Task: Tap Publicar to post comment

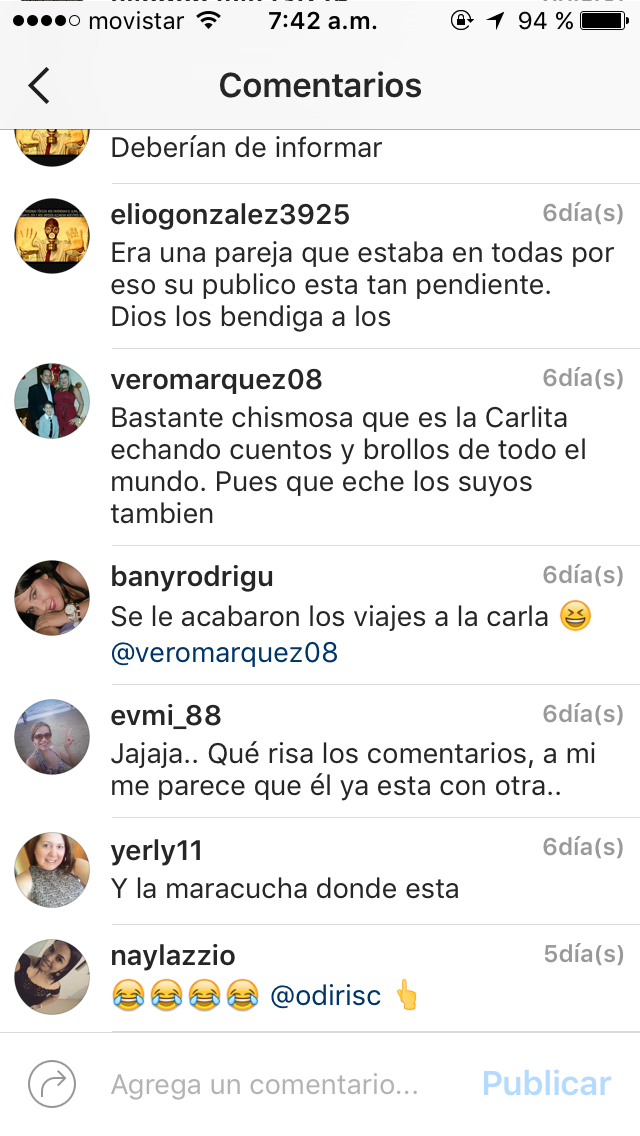Action: tap(546, 1084)
